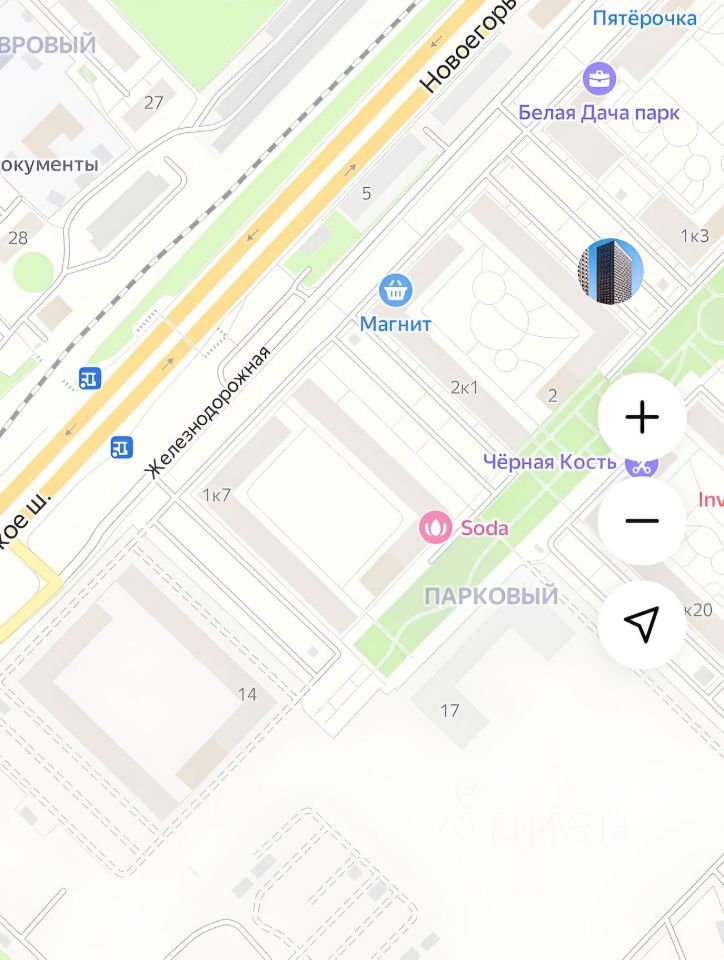724x960 pixels.
Task: Select the bus stop nearest Железнодорожная street
Action: coord(121,447)
